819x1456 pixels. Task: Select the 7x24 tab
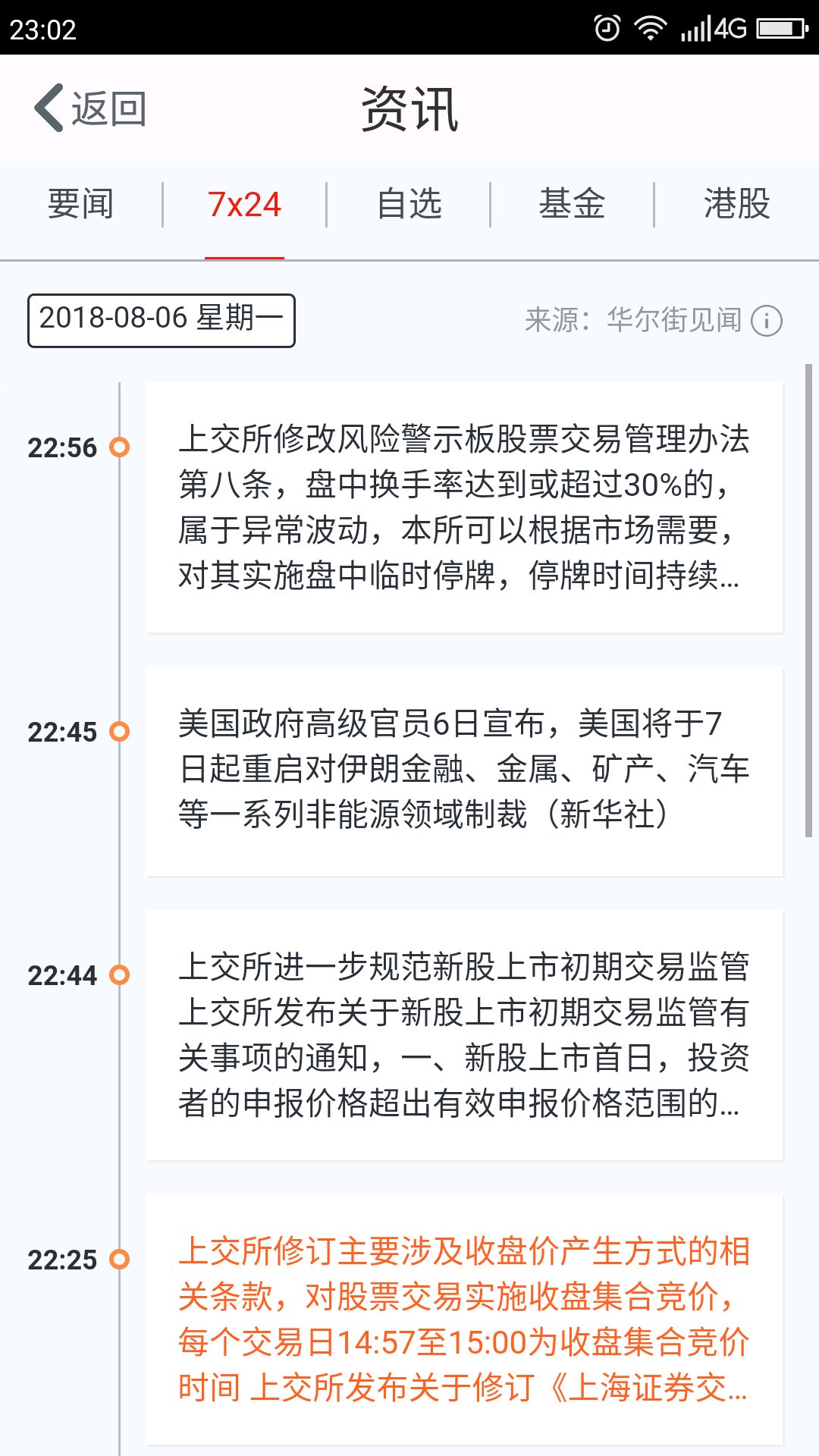click(x=244, y=205)
